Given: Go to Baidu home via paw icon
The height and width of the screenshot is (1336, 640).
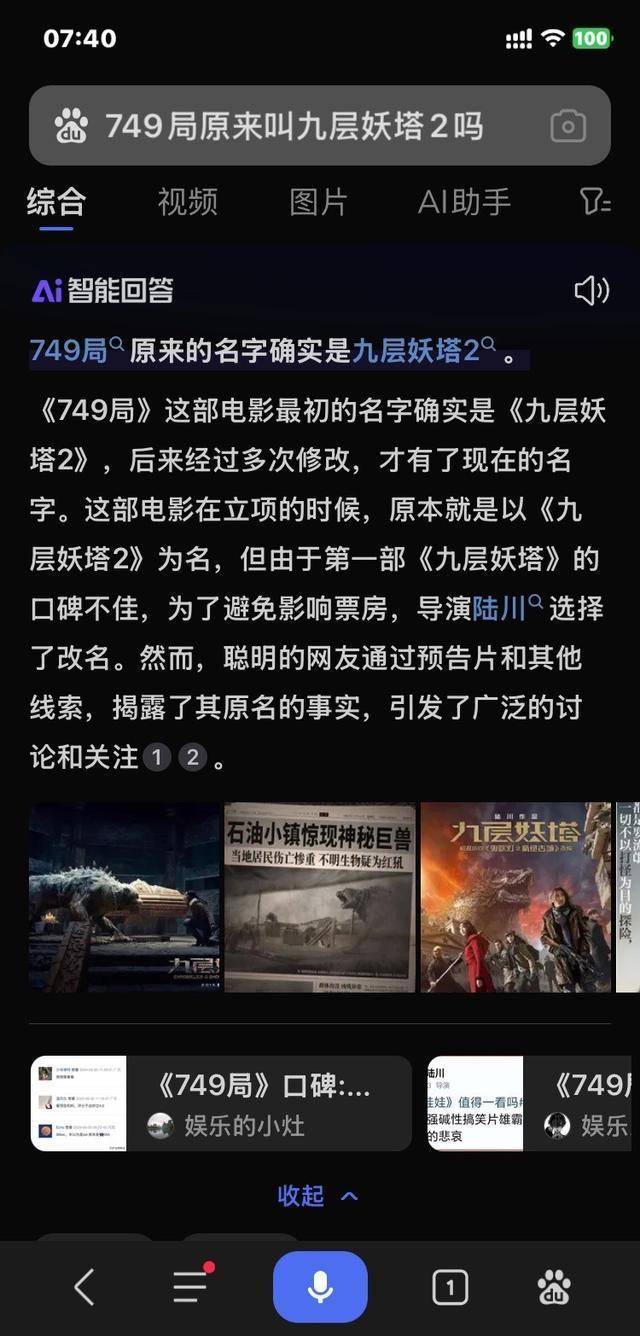Looking at the screenshot, I should [555, 1288].
